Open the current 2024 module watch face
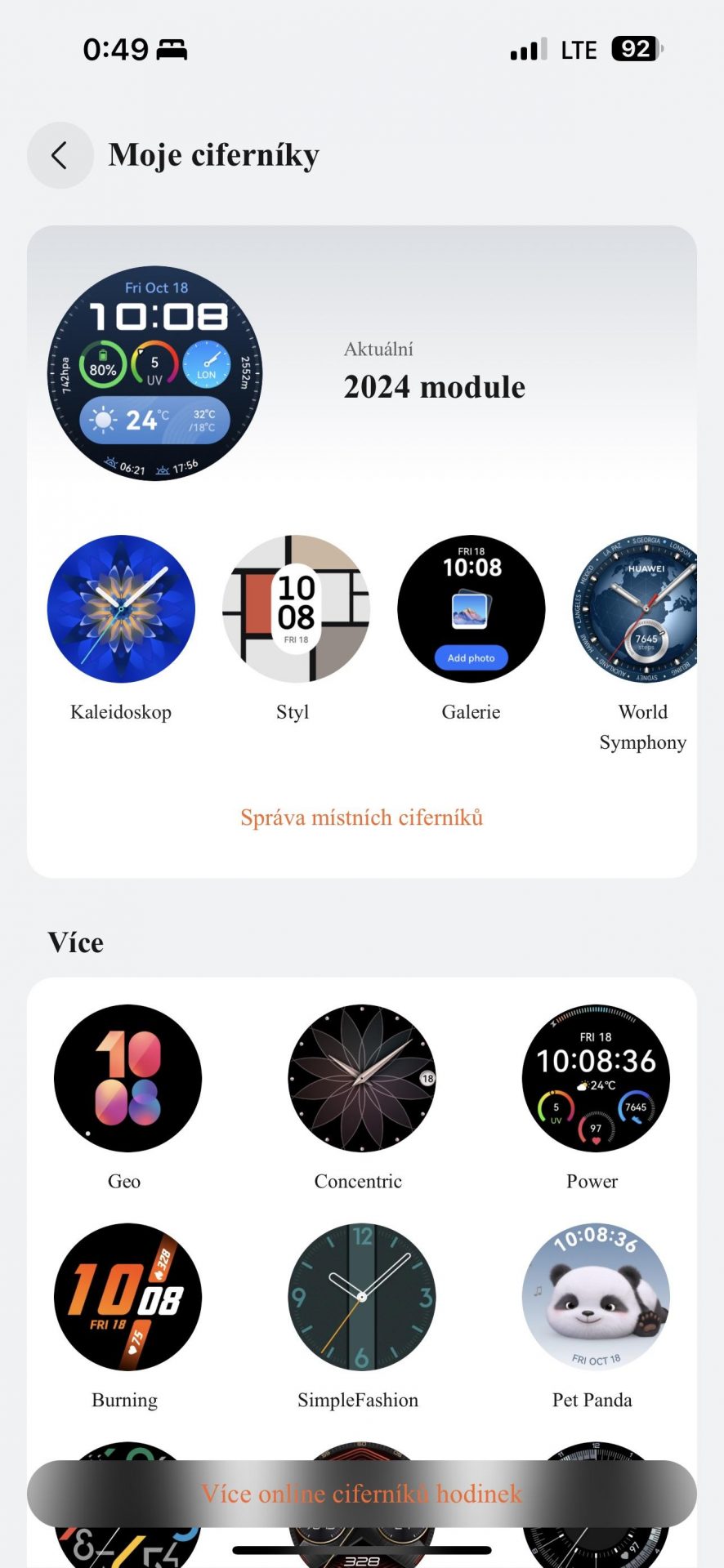Viewport: 724px width, 1568px height. [154, 373]
